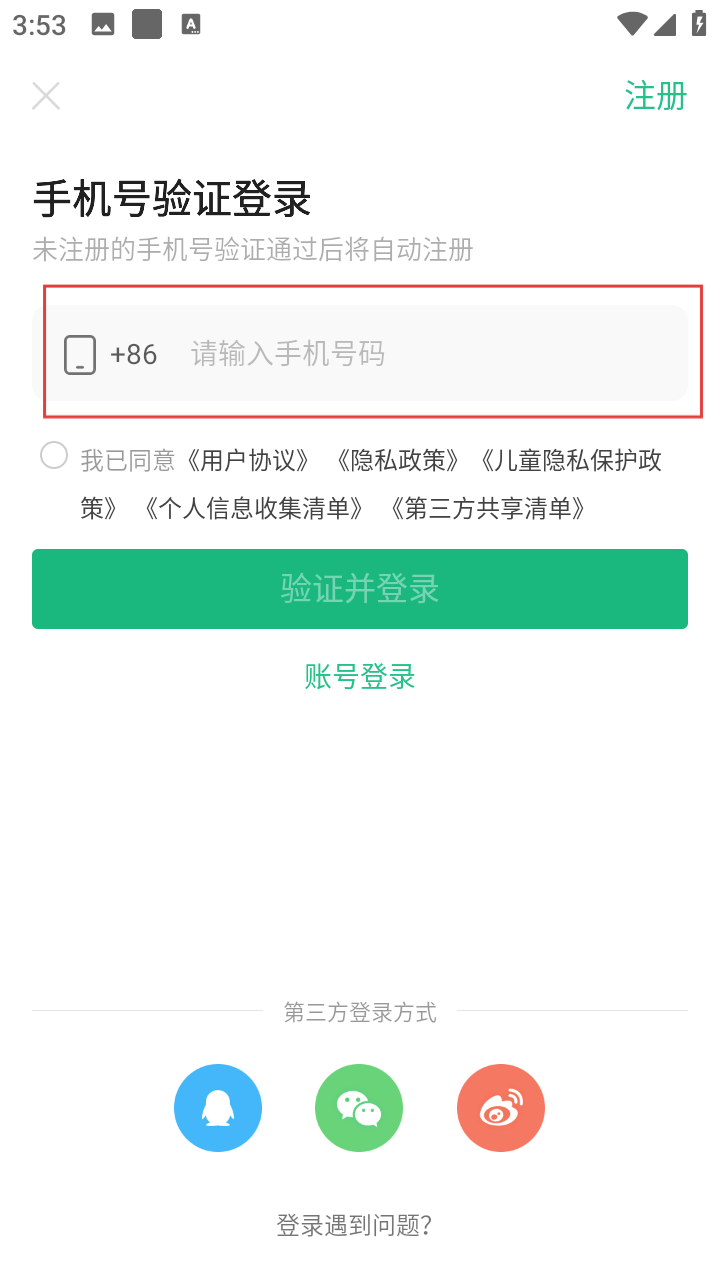The width and height of the screenshot is (720, 1280).
Task: Tap 注册 to register an account
Action: (655, 96)
